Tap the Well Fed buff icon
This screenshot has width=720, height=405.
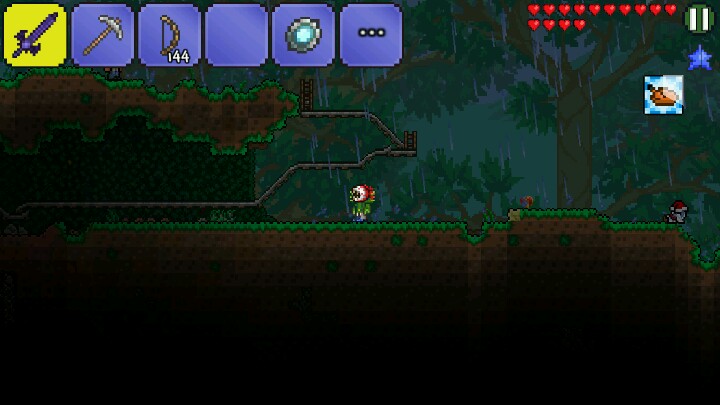(x=663, y=93)
